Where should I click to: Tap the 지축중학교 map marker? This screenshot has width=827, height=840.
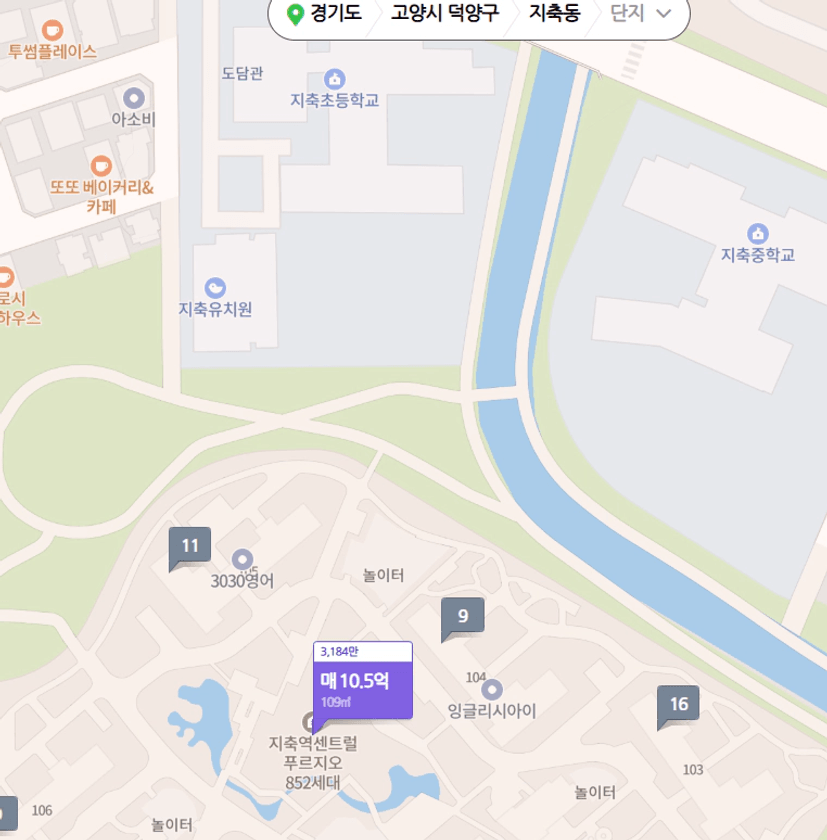tap(758, 234)
